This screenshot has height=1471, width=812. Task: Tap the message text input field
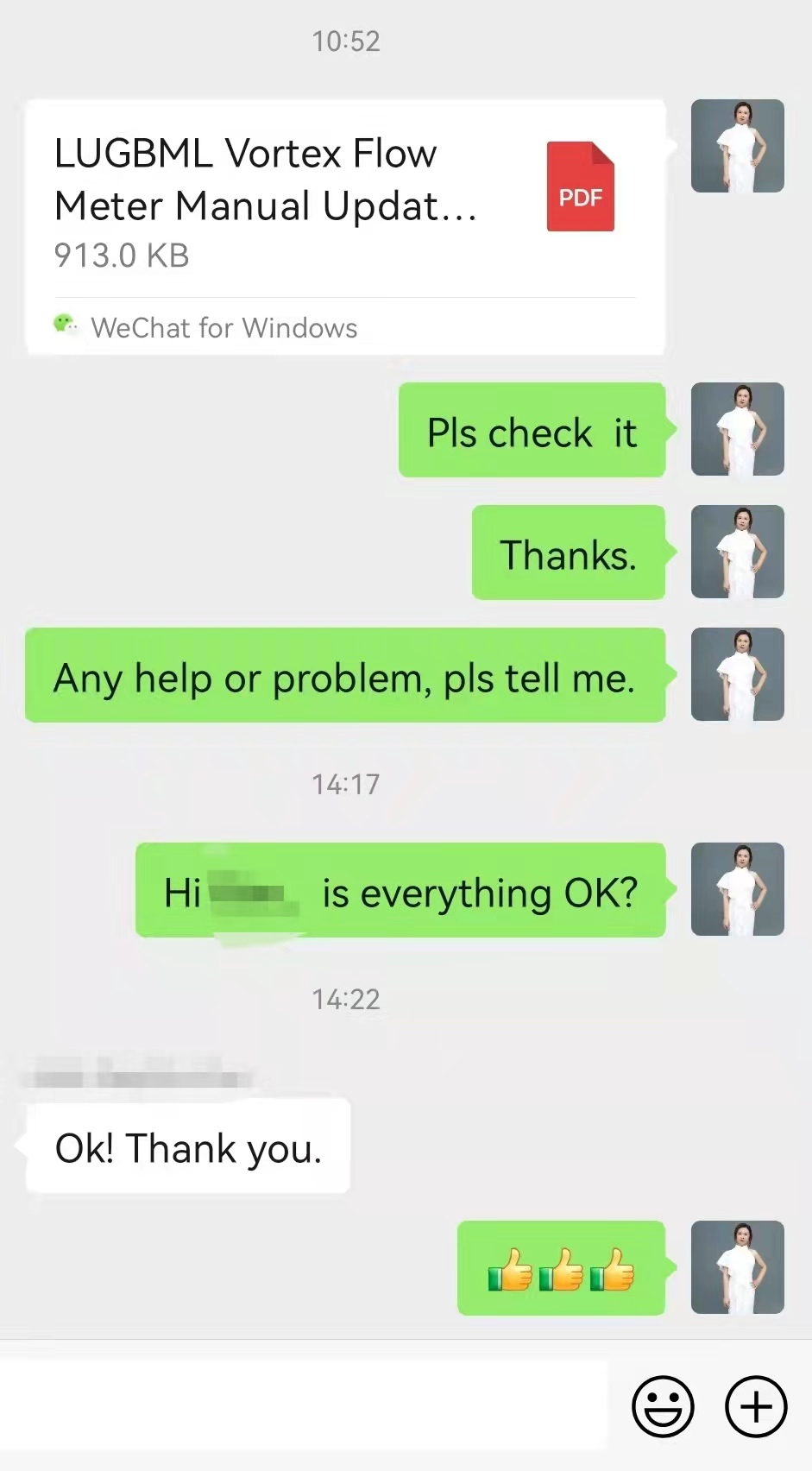pos(302,1406)
